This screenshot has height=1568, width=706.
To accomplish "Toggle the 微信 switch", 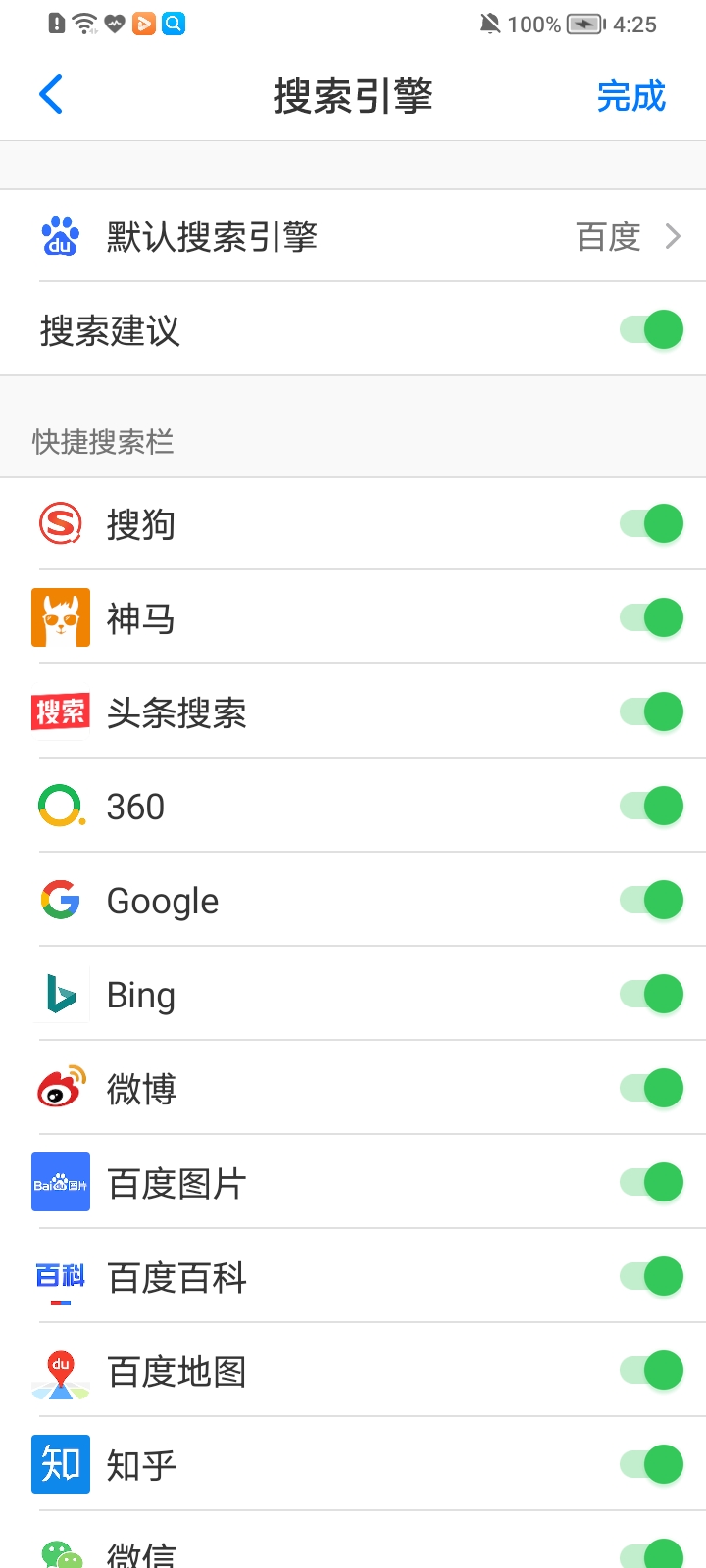I will tap(651, 1552).
